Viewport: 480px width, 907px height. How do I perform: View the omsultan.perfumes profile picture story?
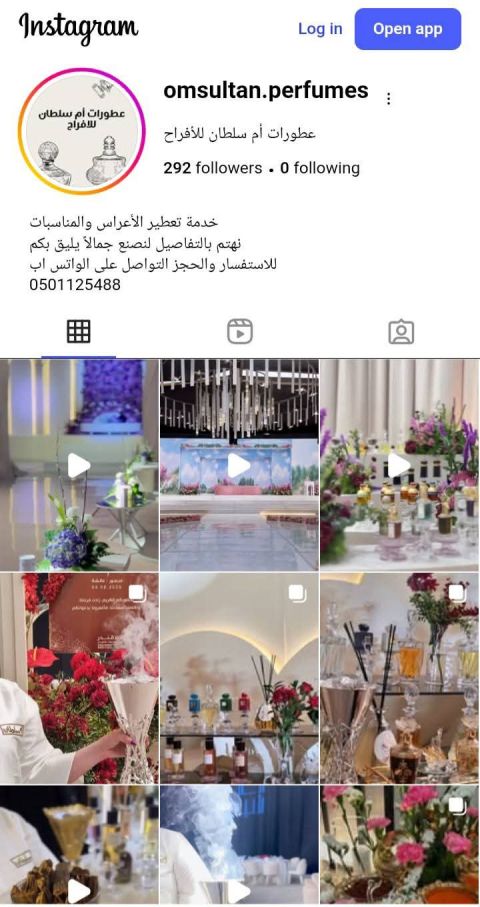pyautogui.click(x=81, y=131)
